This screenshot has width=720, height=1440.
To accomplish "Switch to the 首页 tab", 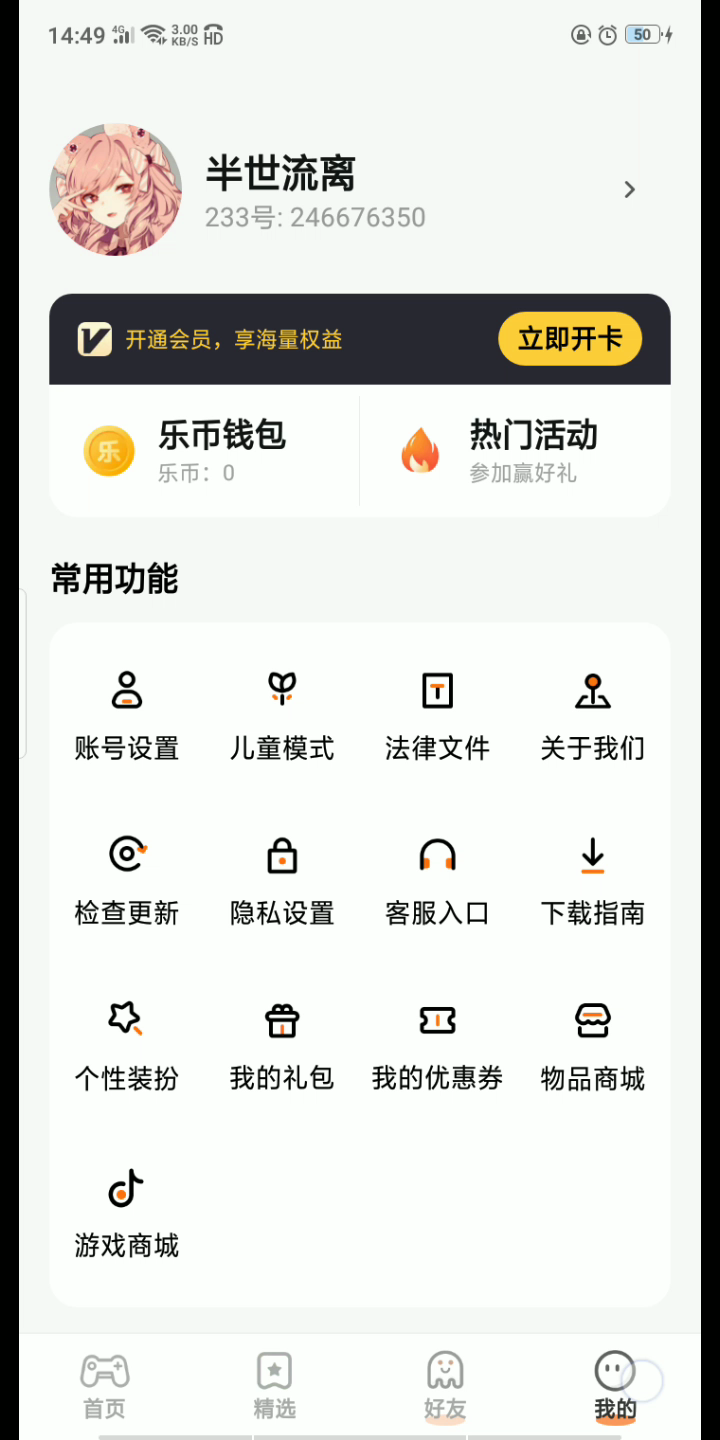I will [105, 1386].
